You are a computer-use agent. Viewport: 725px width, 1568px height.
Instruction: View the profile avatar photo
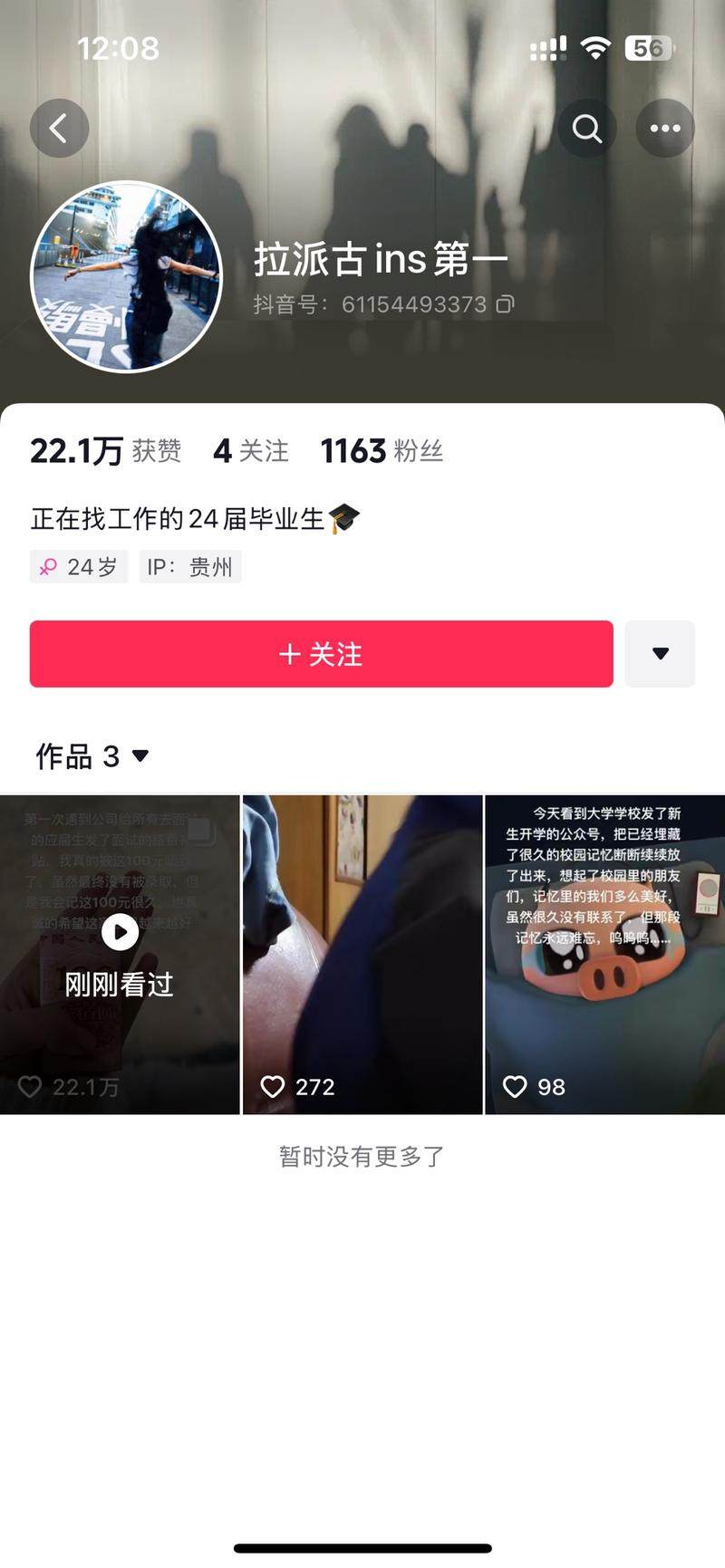(127, 276)
